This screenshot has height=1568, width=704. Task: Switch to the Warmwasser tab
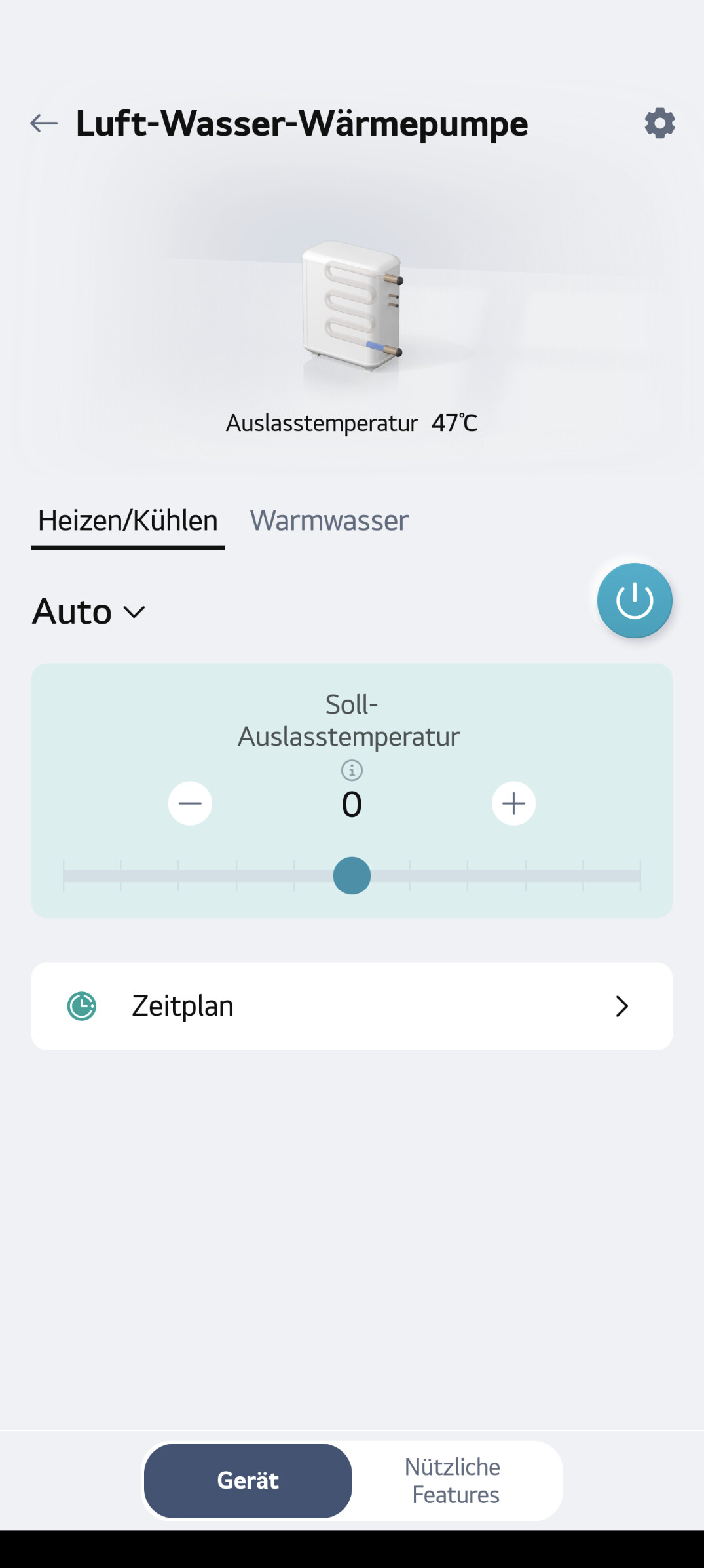pyautogui.click(x=329, y=521)
